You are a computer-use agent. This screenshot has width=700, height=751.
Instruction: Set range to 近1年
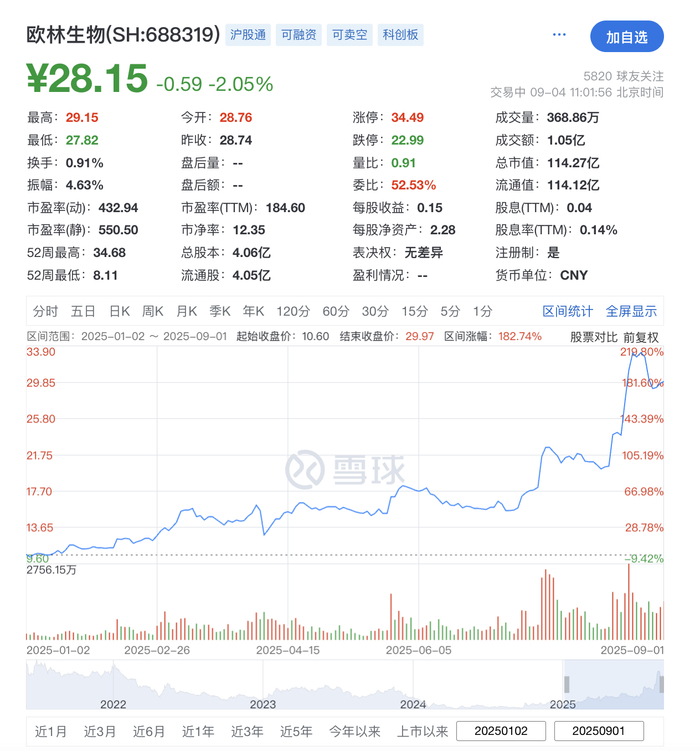tap(198, 731)
